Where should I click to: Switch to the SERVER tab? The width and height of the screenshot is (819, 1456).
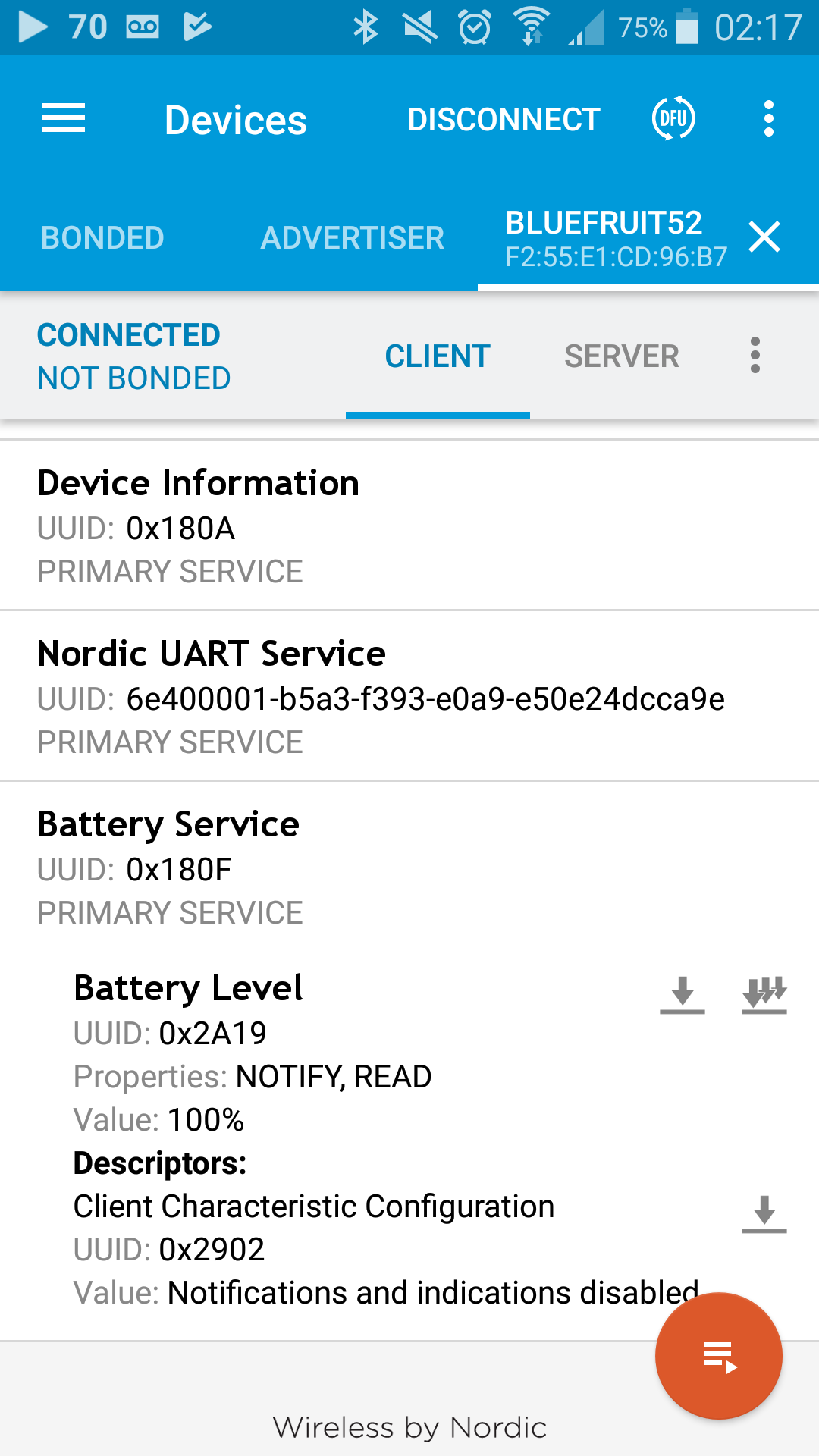622,356
